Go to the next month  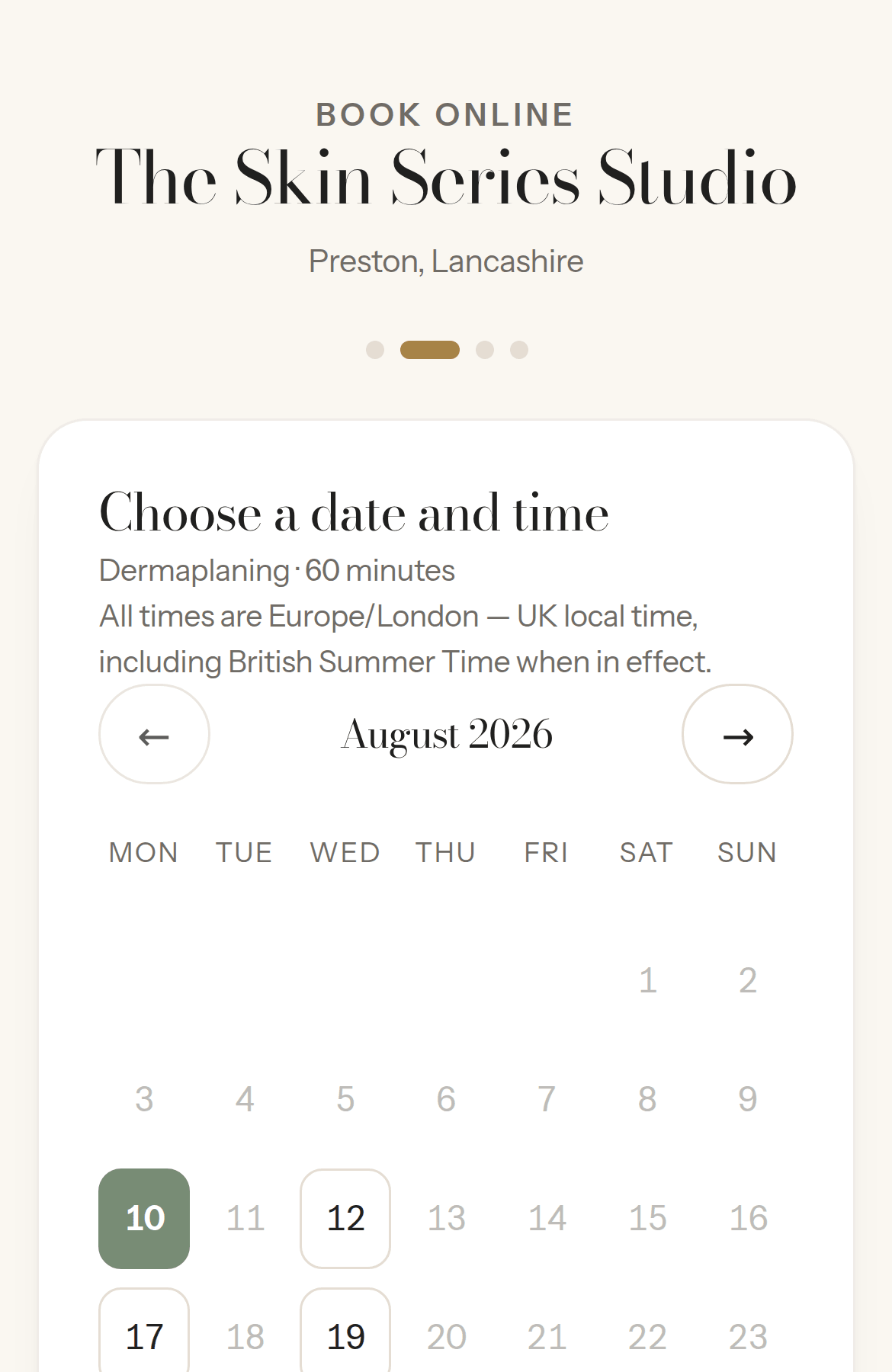[737, 734]
